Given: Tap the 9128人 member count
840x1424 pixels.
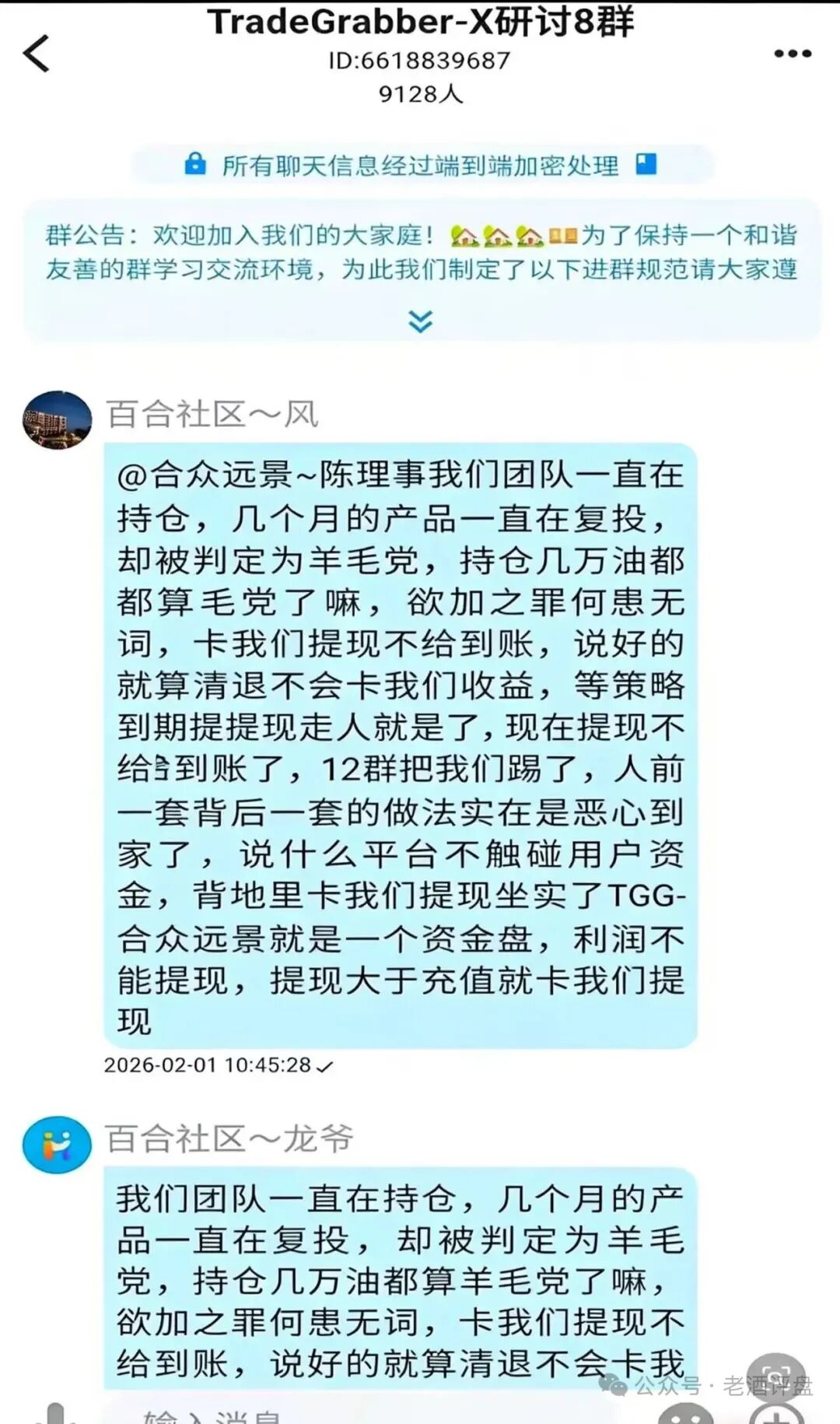Looking at the screenshot, I should 420,93.
